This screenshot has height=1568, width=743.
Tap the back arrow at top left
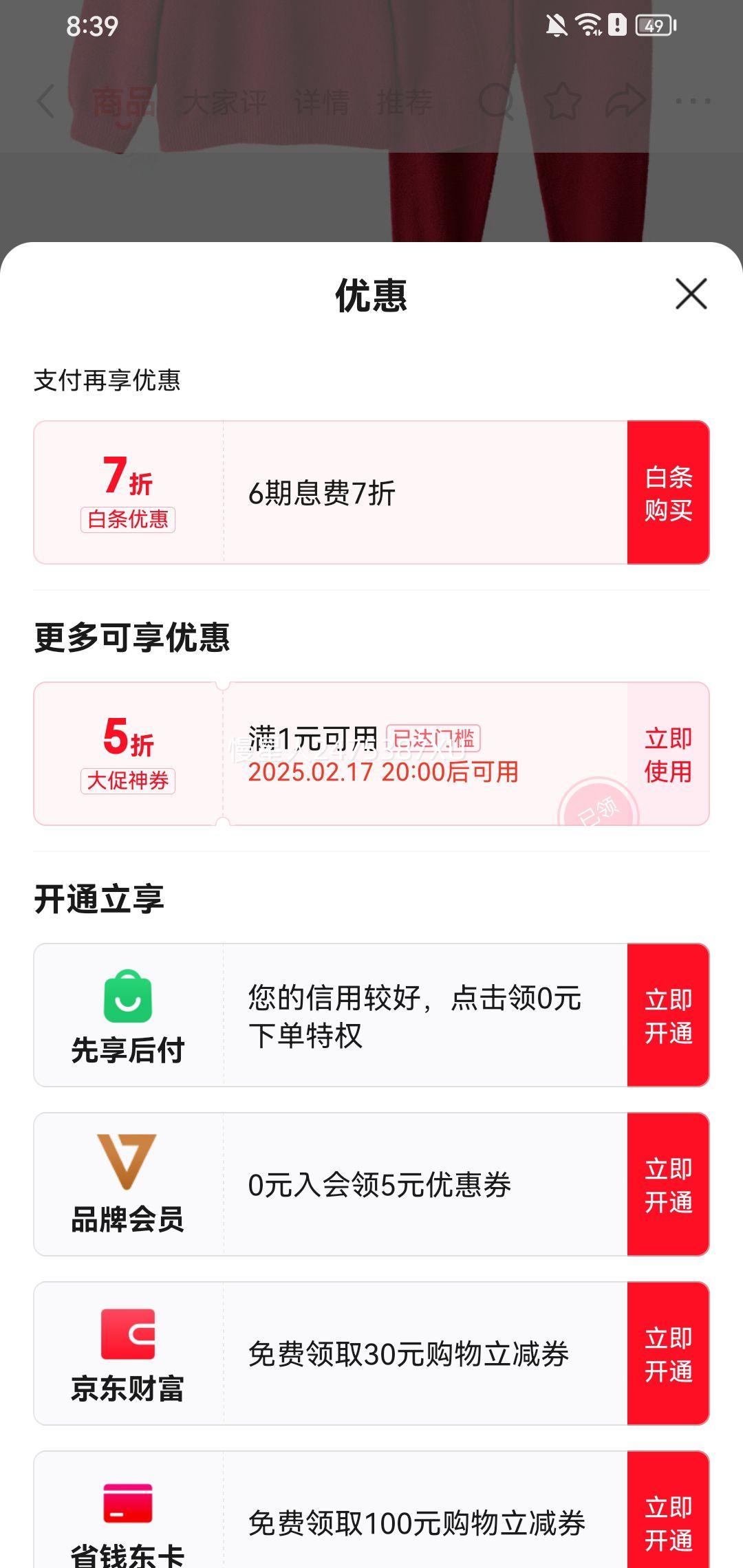point(45,102)
